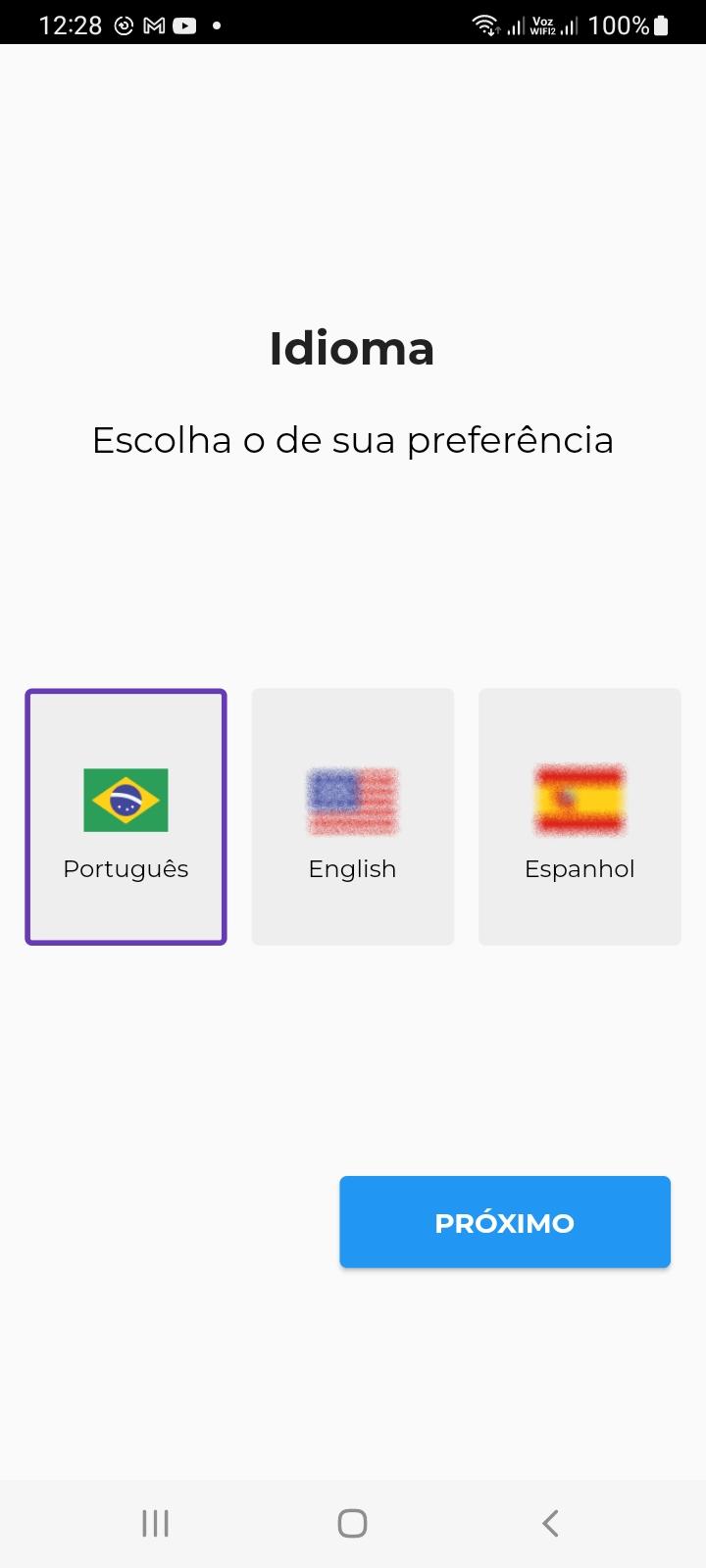Tap the PRÓXIMO button to continue
This screenshot has width=706, height=1568.
click(x=505, y=1222)
